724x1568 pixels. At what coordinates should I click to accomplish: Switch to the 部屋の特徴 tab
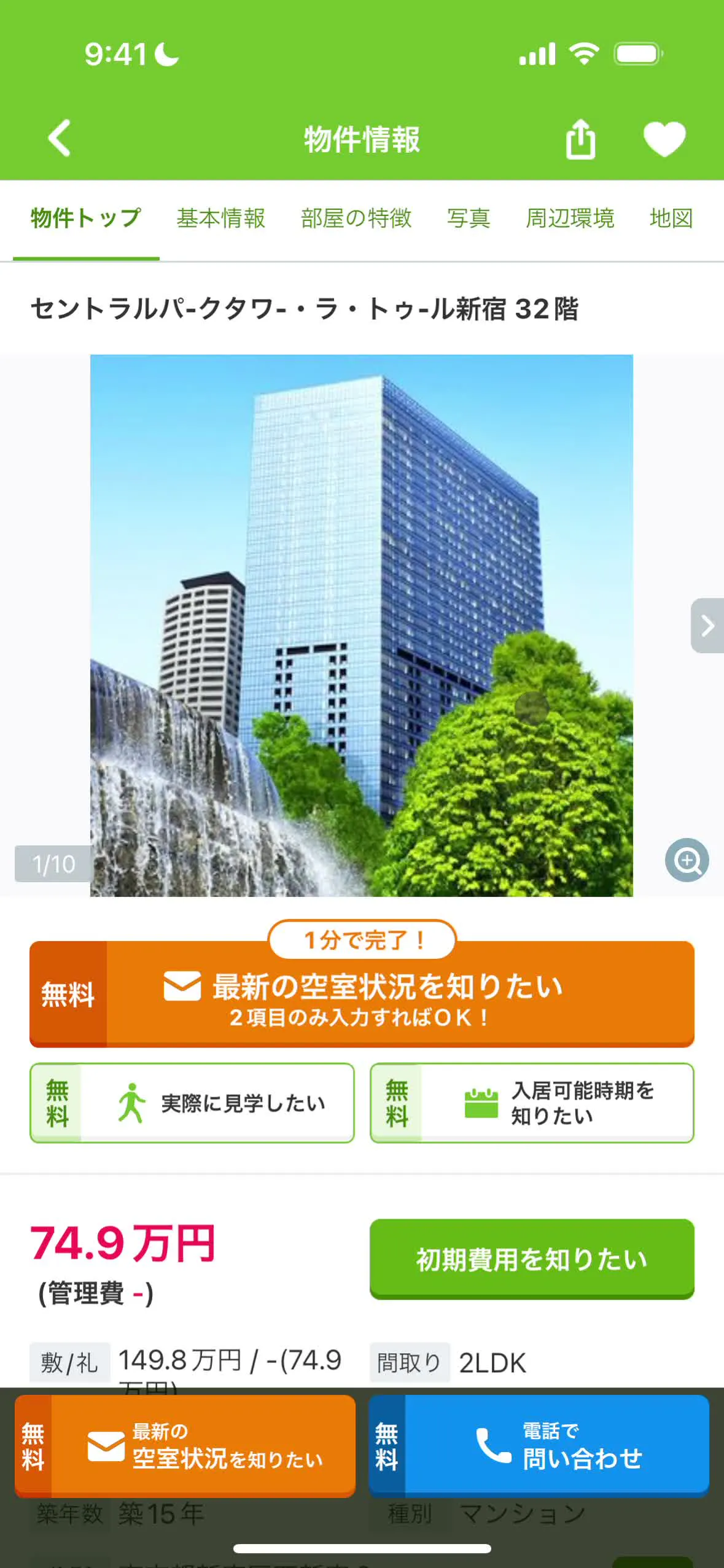356,219
